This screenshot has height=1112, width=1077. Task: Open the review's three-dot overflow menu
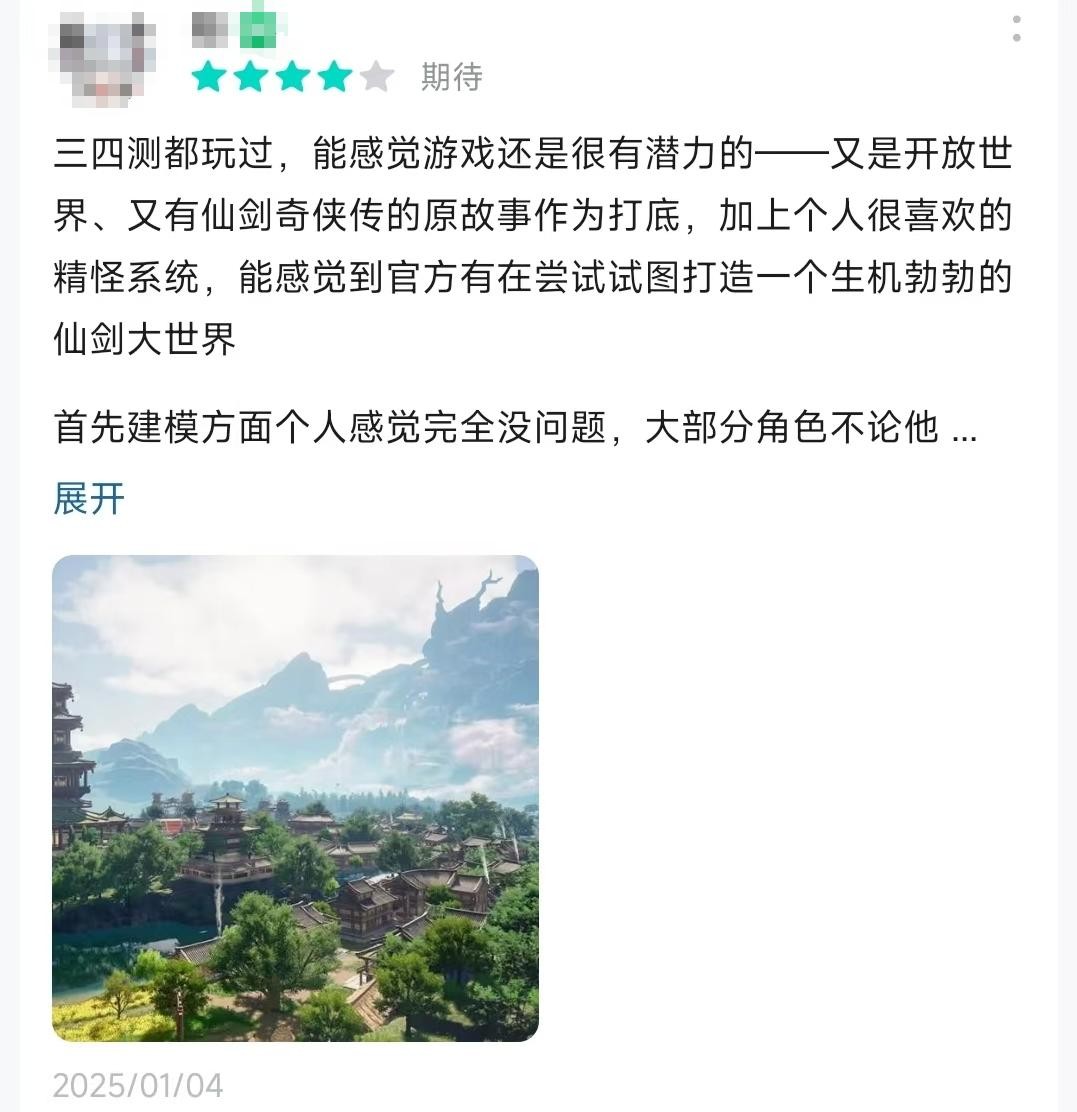[1016, 29]
